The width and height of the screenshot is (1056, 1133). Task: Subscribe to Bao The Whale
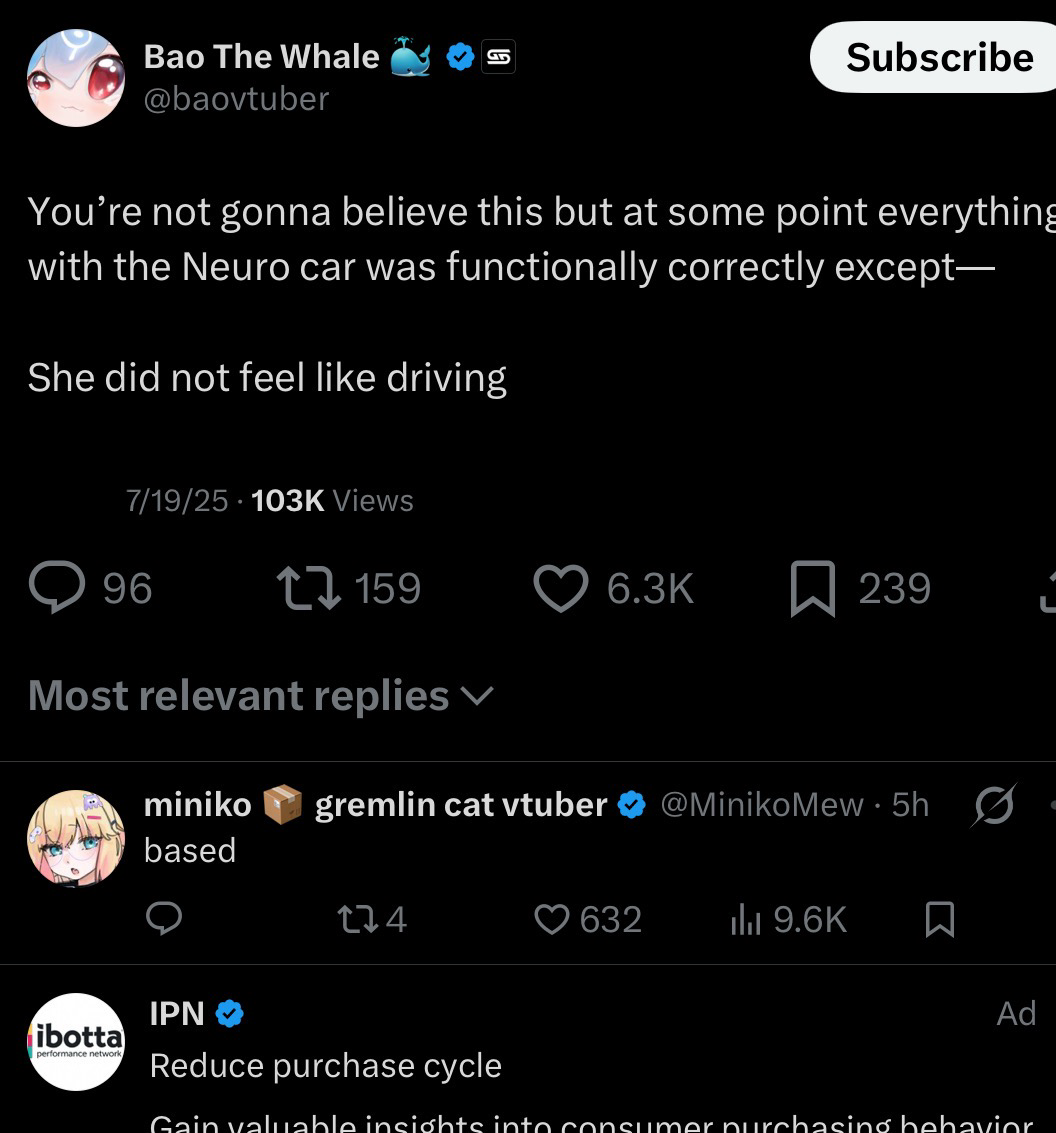click(938, 57)
